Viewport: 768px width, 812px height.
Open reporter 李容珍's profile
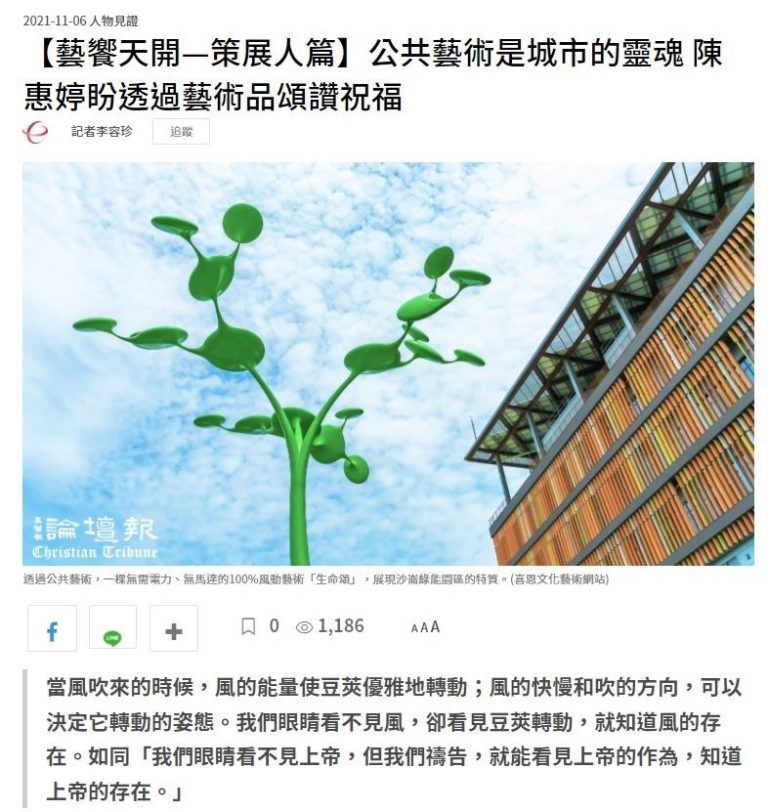point(102,132)
